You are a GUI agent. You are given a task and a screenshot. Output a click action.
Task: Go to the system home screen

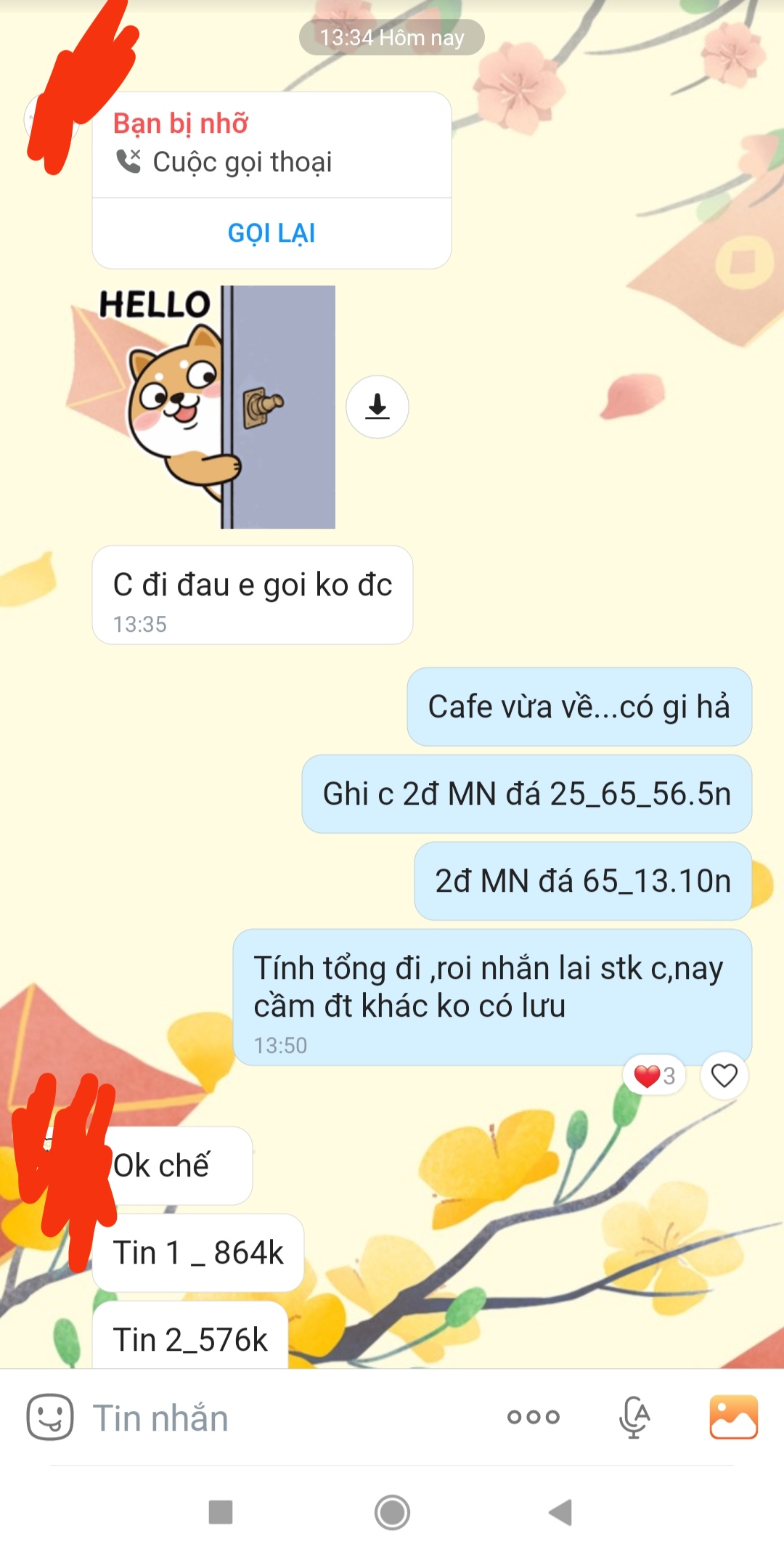pos(392,1512)
